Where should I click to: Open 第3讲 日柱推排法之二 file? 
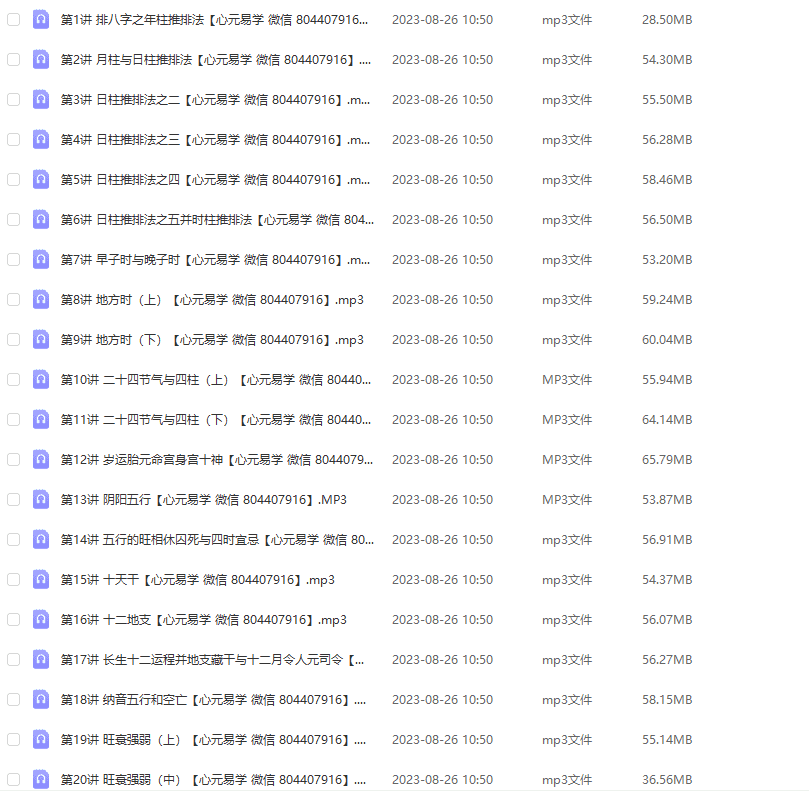(213, 100)
